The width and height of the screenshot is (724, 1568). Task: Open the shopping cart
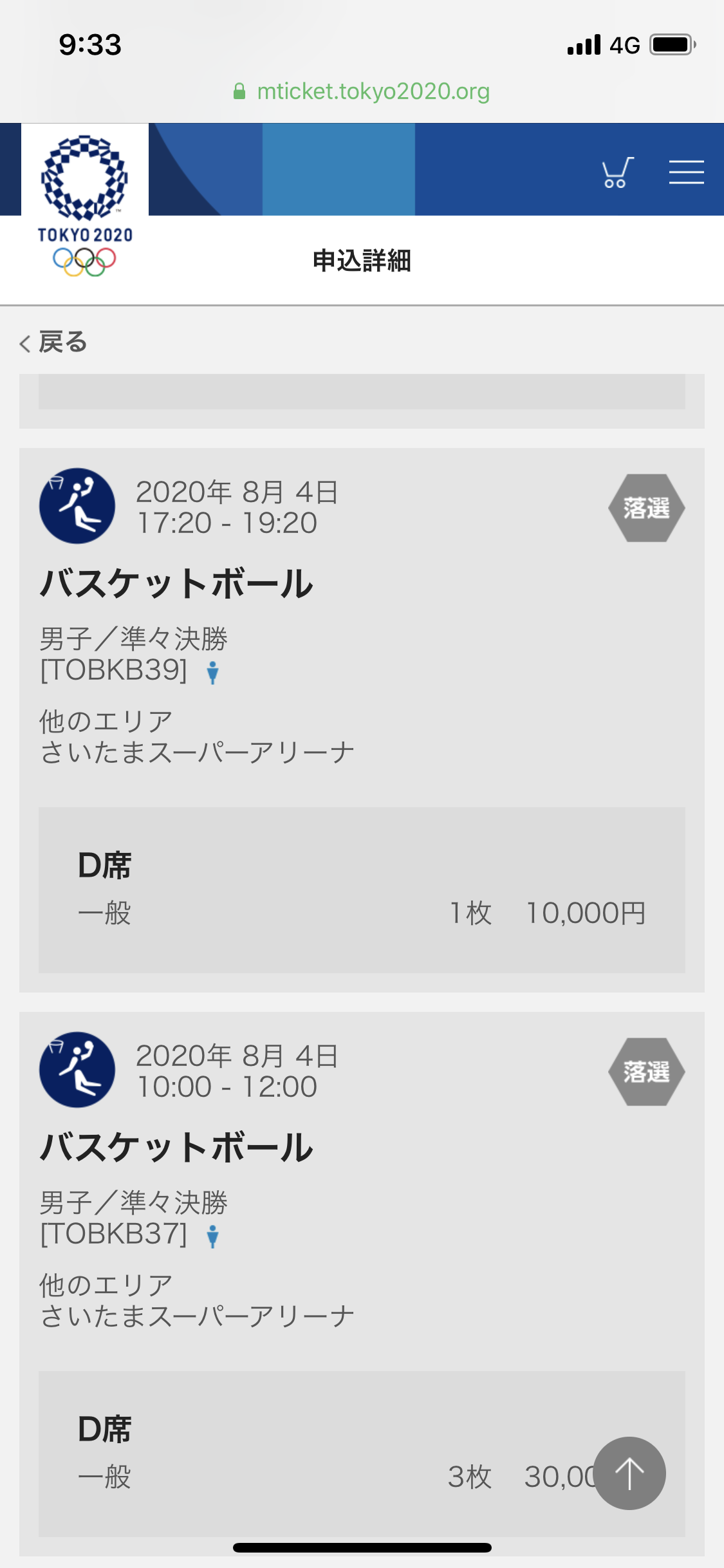pyautogui.click(x=618, y=172)
